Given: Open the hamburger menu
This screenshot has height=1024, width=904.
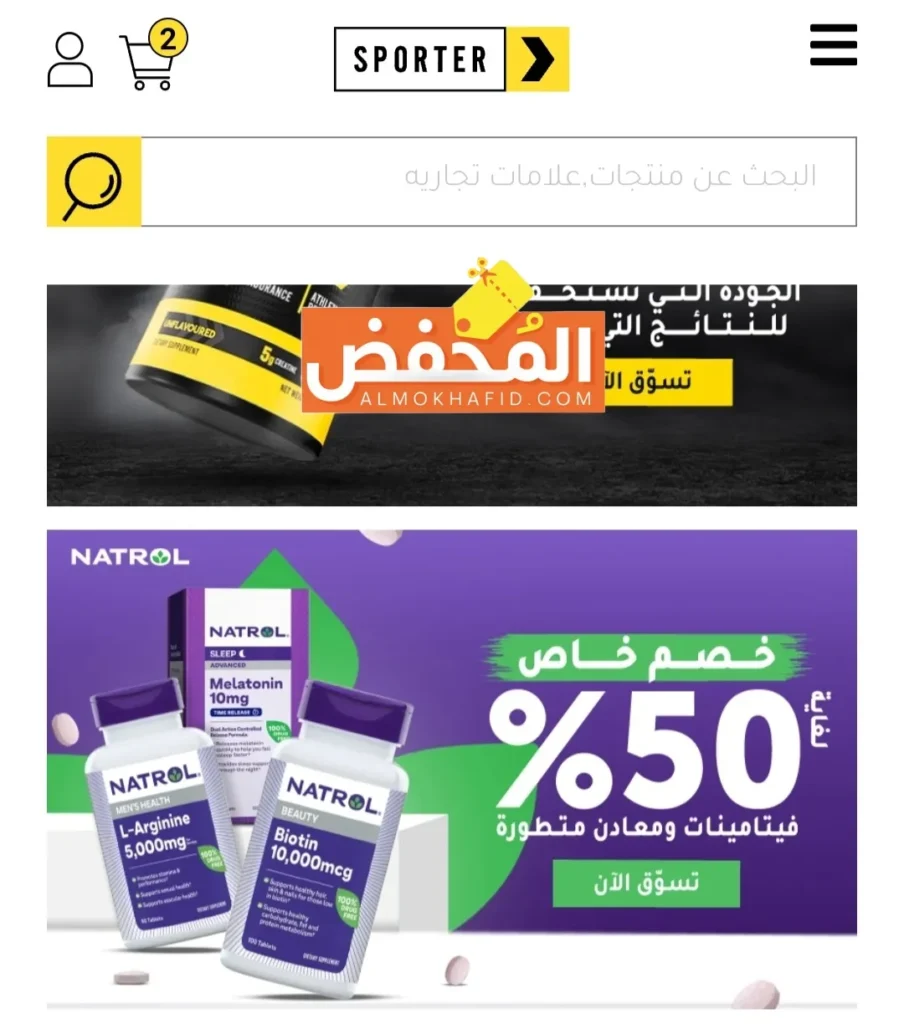Looking at the screenshot, I should coord(833,46).
